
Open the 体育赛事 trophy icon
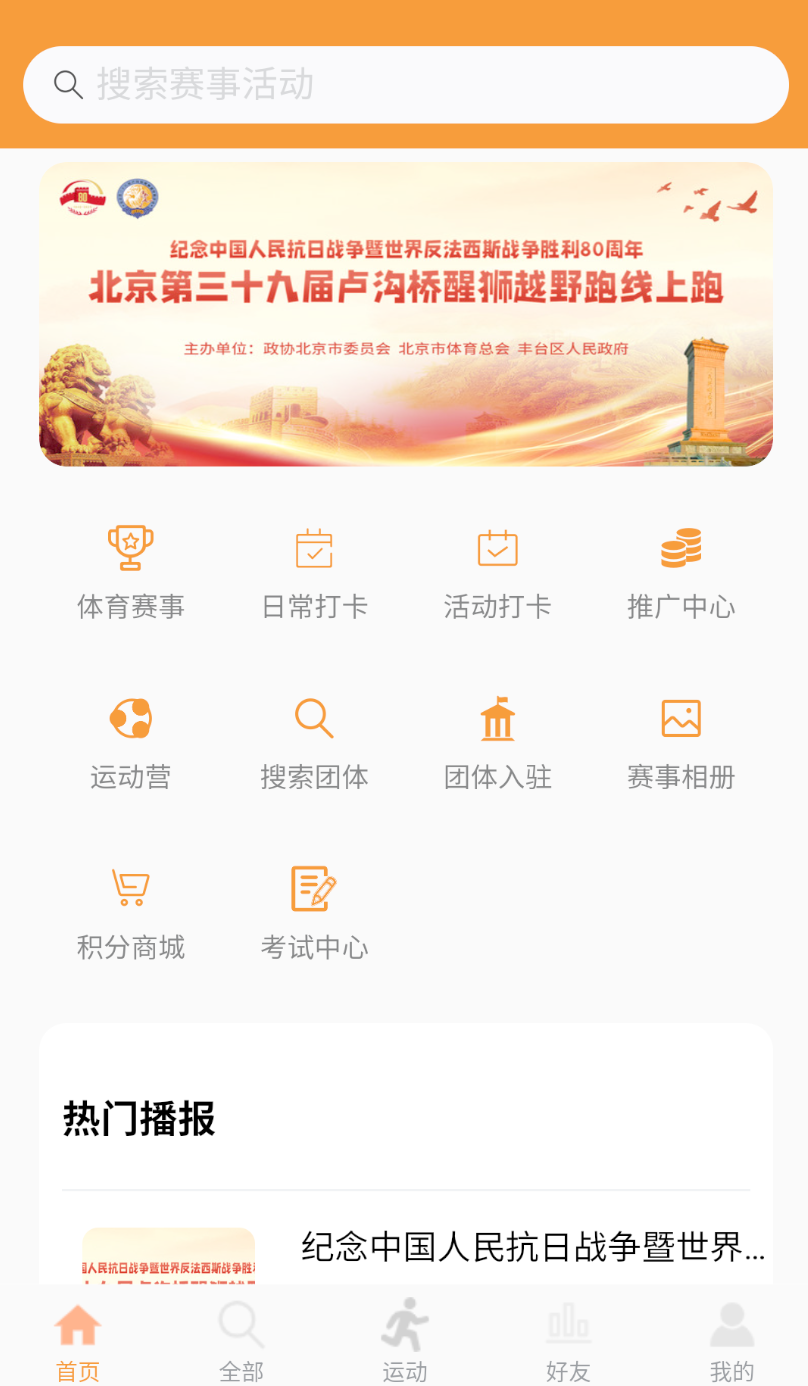130,548
